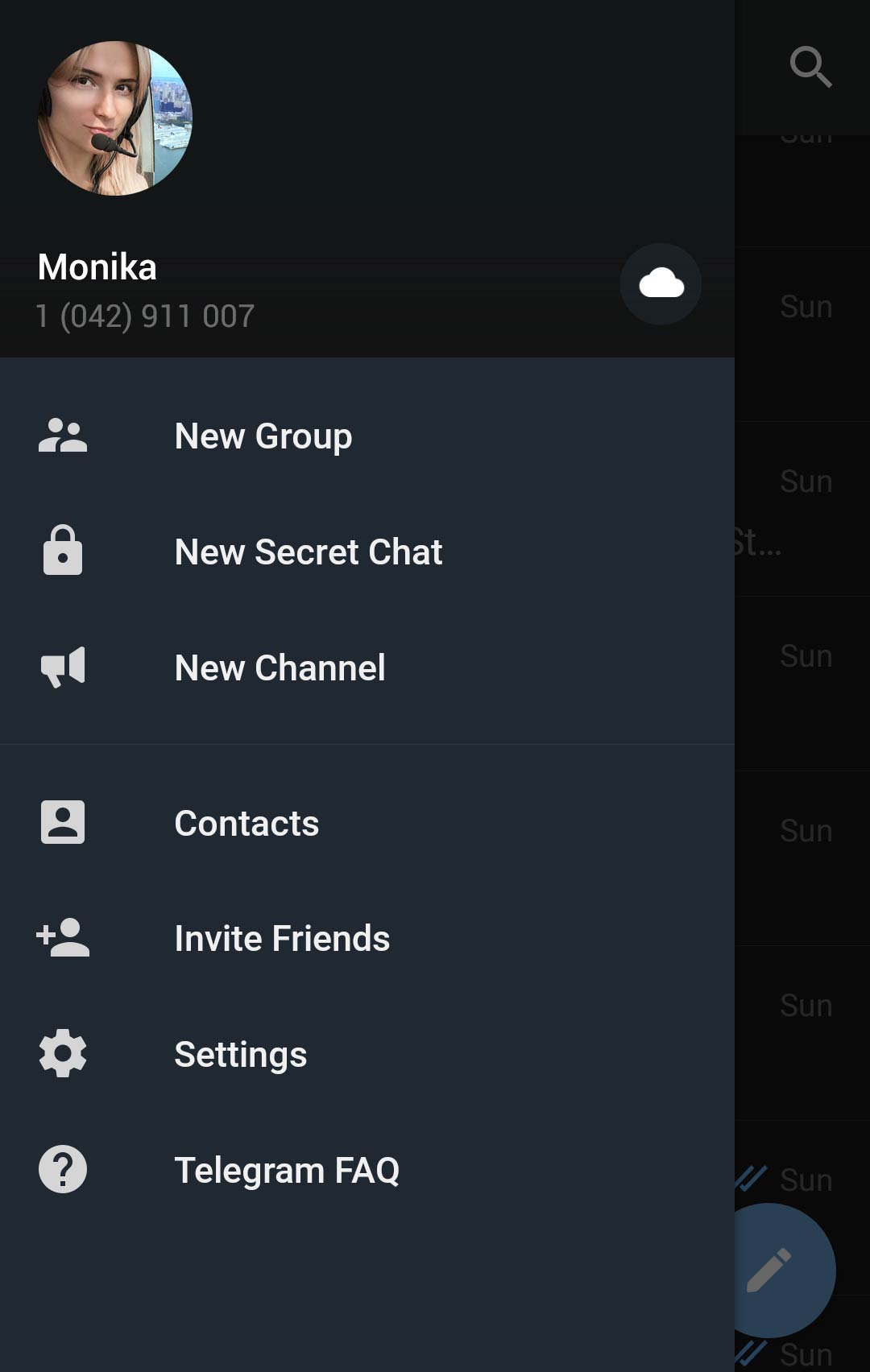Click the Invite Friends add-person icon
The height and width of the screenshot is (1372, 870).
[62, 938]
